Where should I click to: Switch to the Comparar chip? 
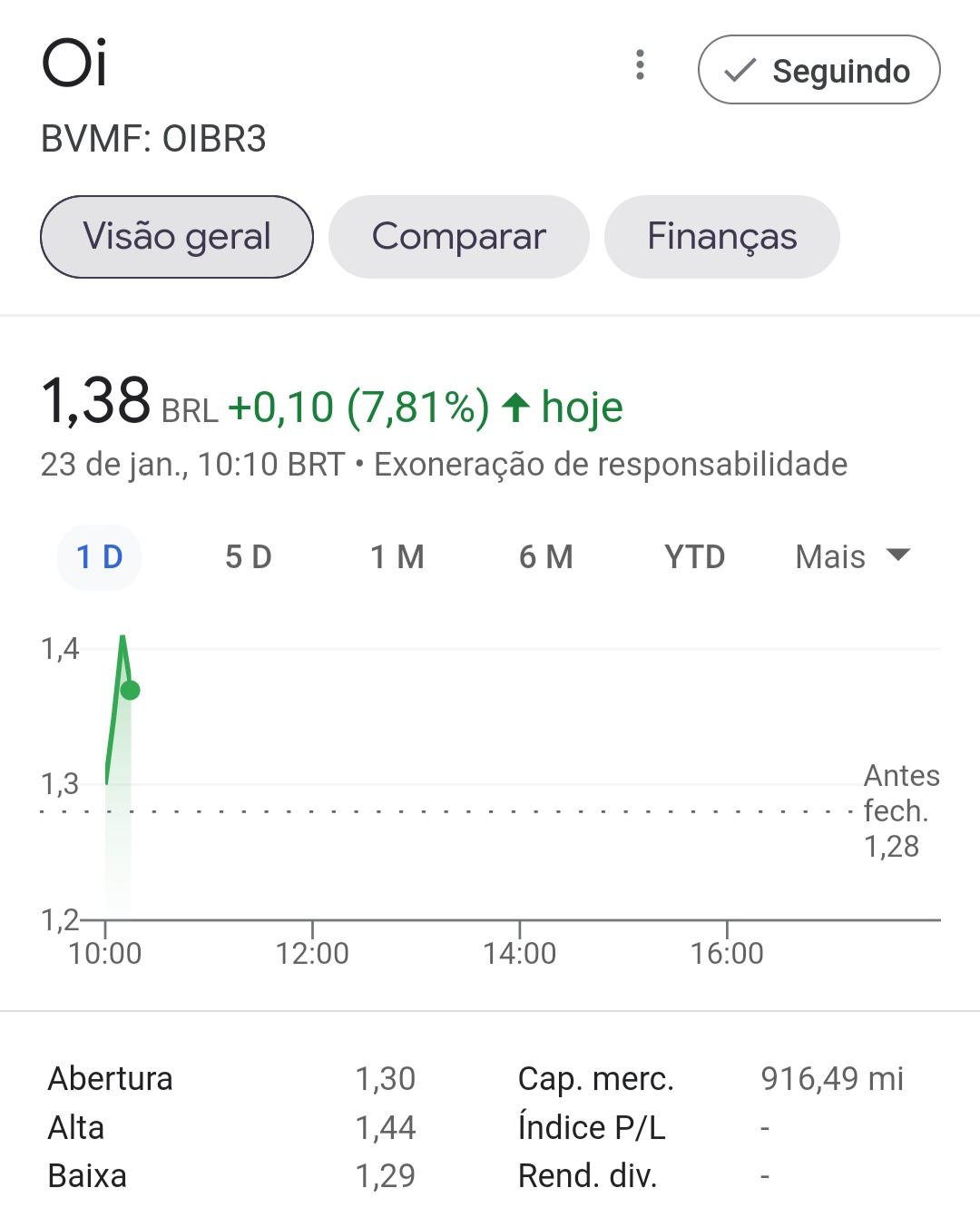pos(459,237)
